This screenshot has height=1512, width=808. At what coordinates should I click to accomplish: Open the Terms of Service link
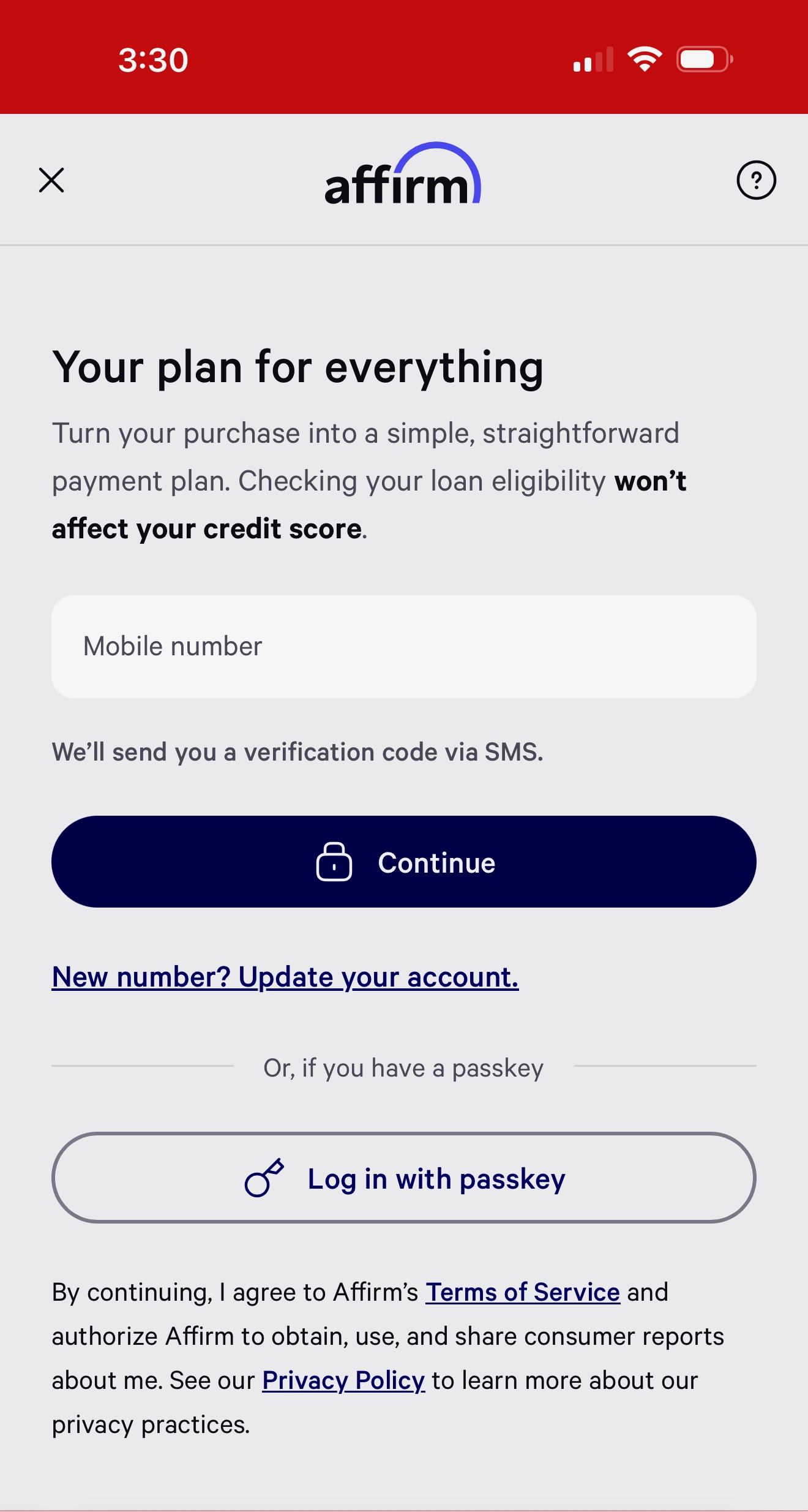[523, 1292]
